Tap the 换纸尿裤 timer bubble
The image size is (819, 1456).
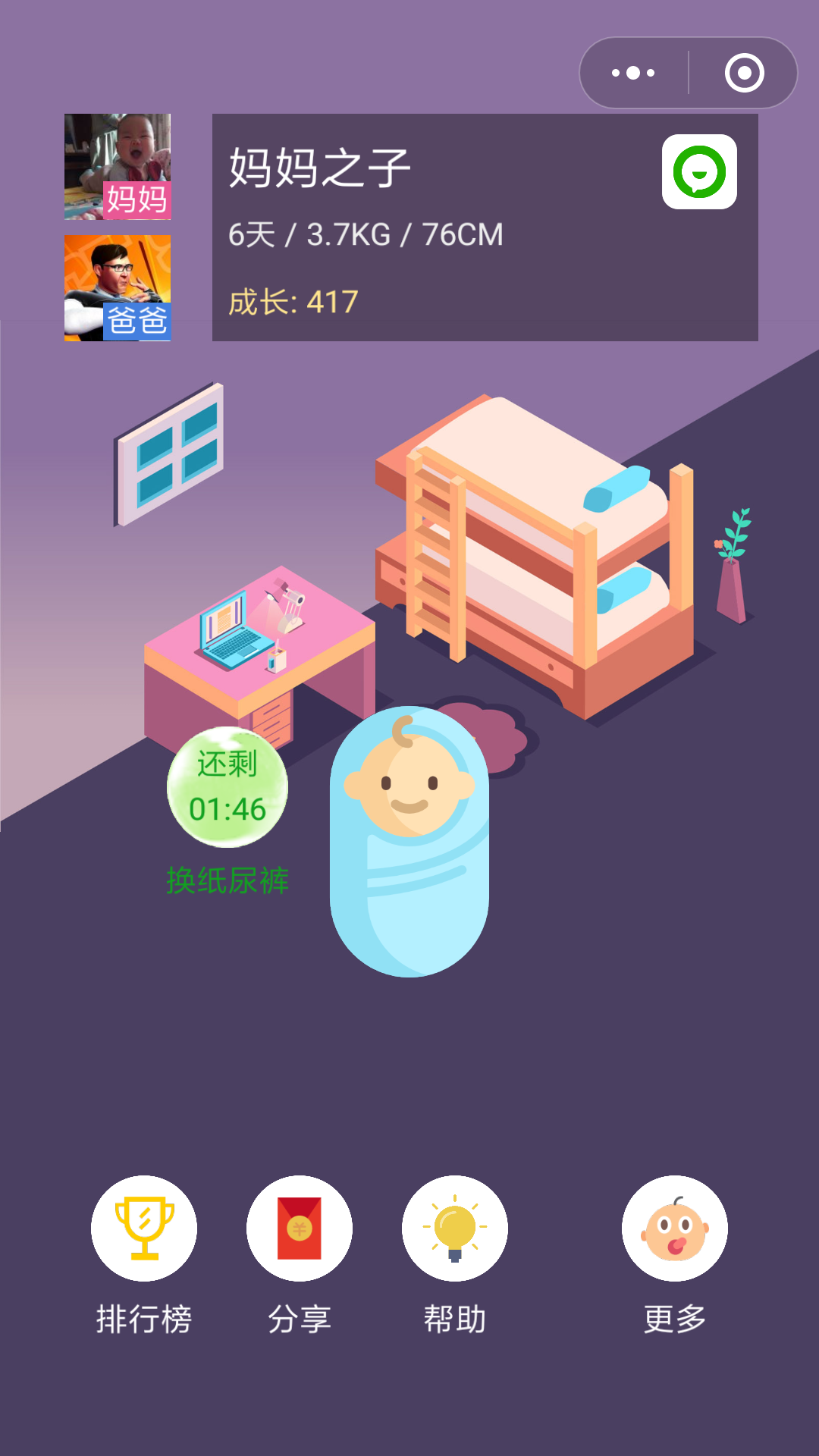(227, 787)
